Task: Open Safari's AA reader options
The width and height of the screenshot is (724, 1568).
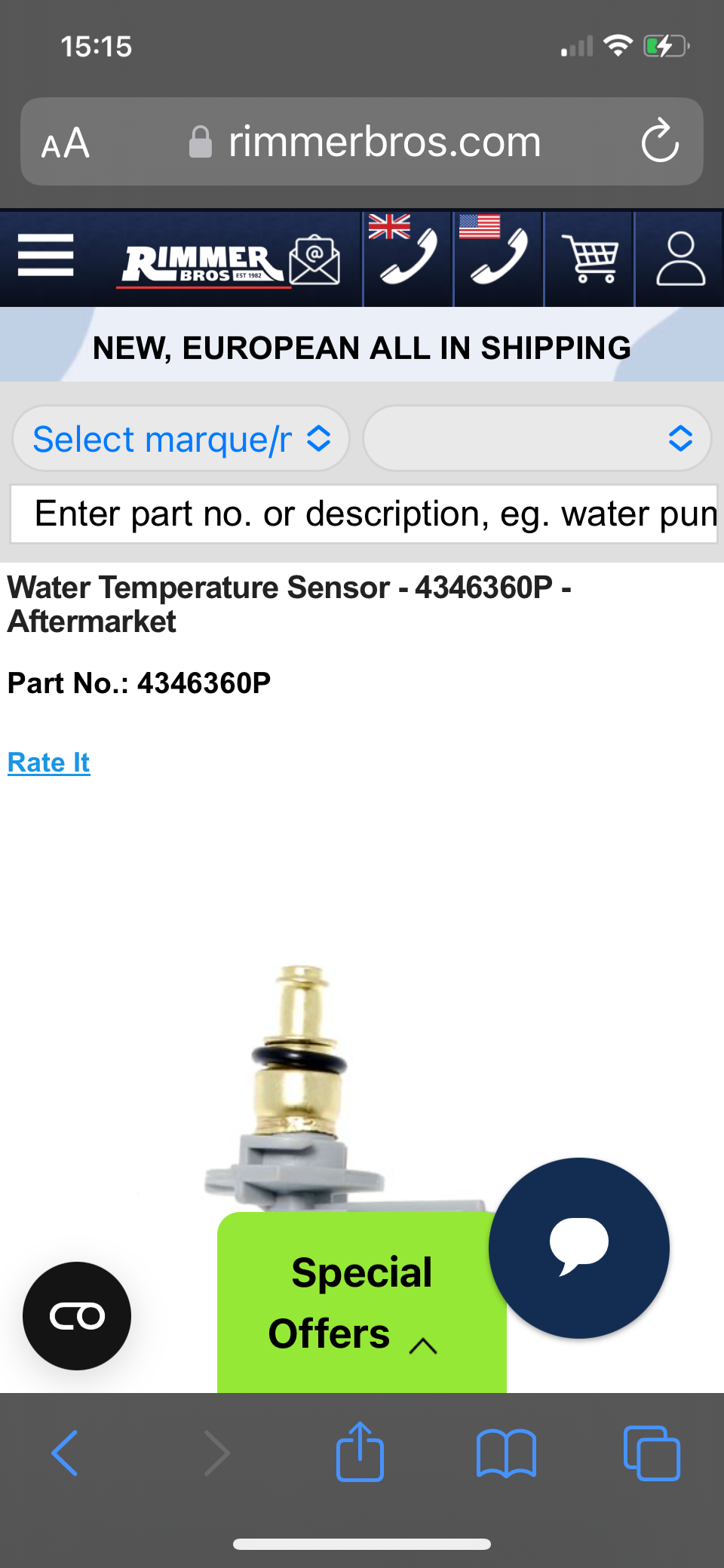Action: [66, 143]
